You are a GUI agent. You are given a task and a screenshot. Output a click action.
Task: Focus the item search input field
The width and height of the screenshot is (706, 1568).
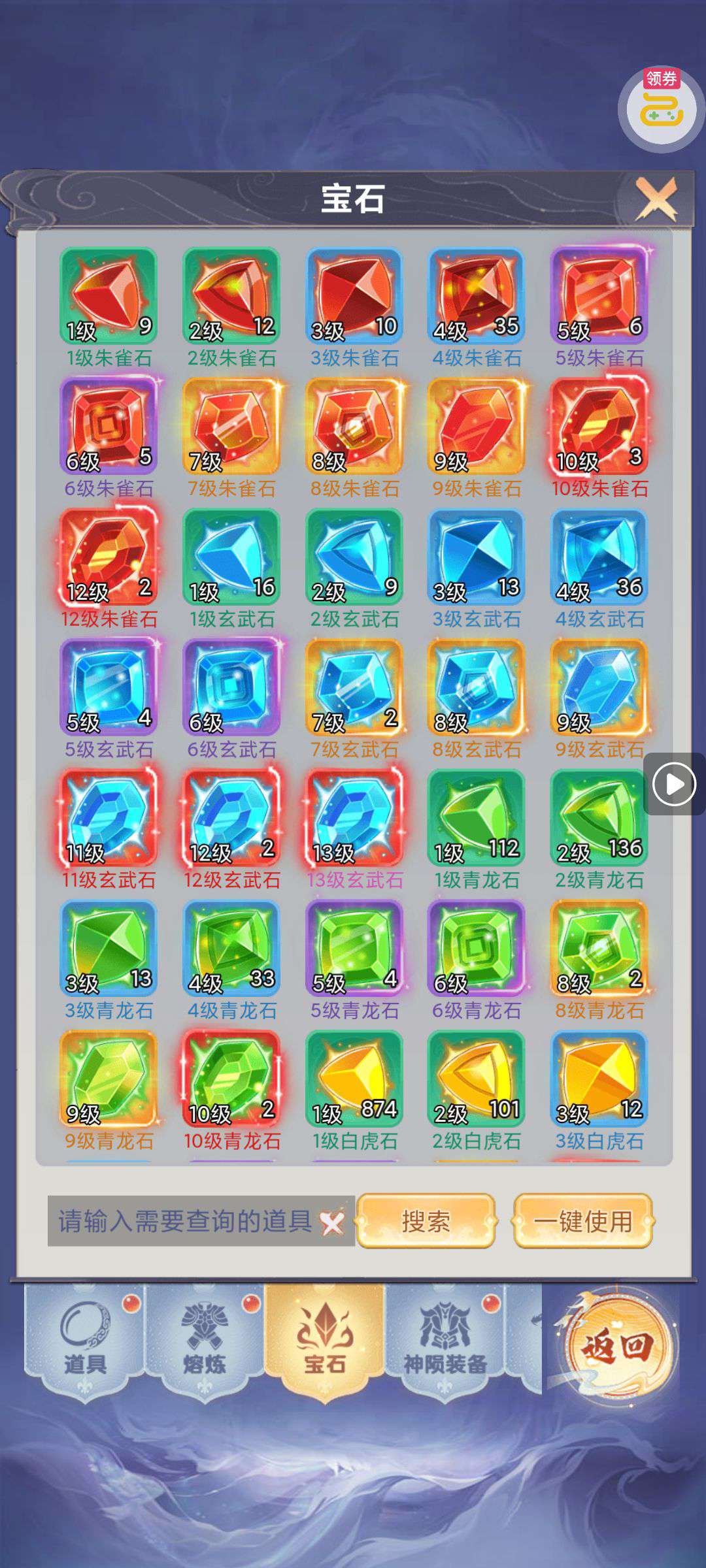click(185, 1221)
